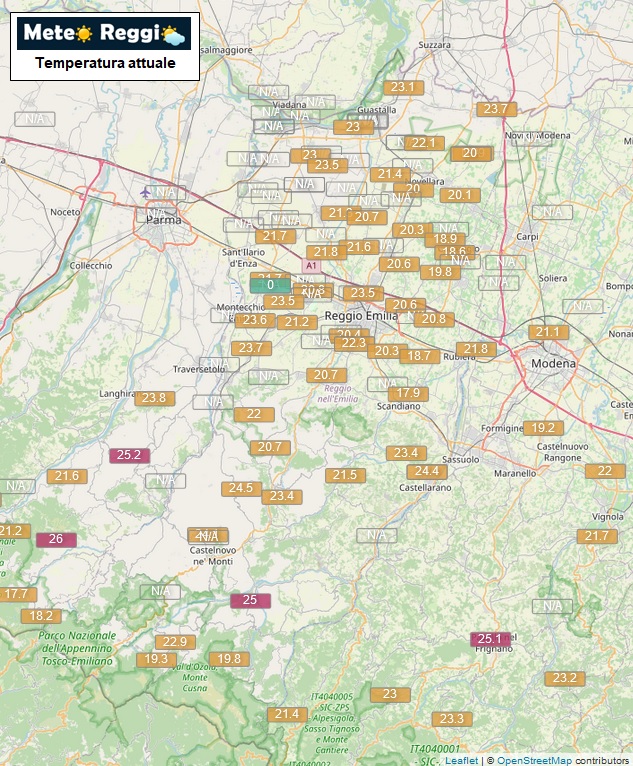Open the 25.2 station marker near Langhirano
This screenshot has width=633, height=766.
click(x=129, y=455)
